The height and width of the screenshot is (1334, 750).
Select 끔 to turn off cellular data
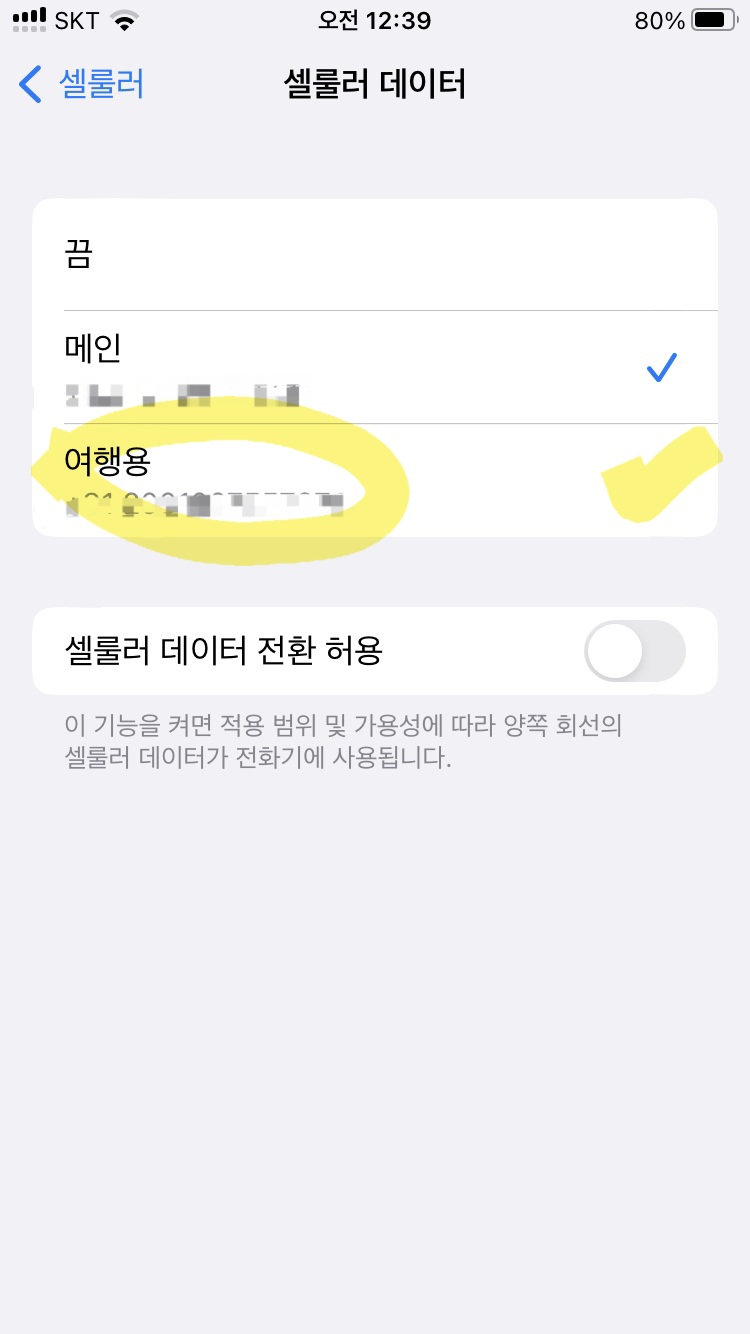375,254
